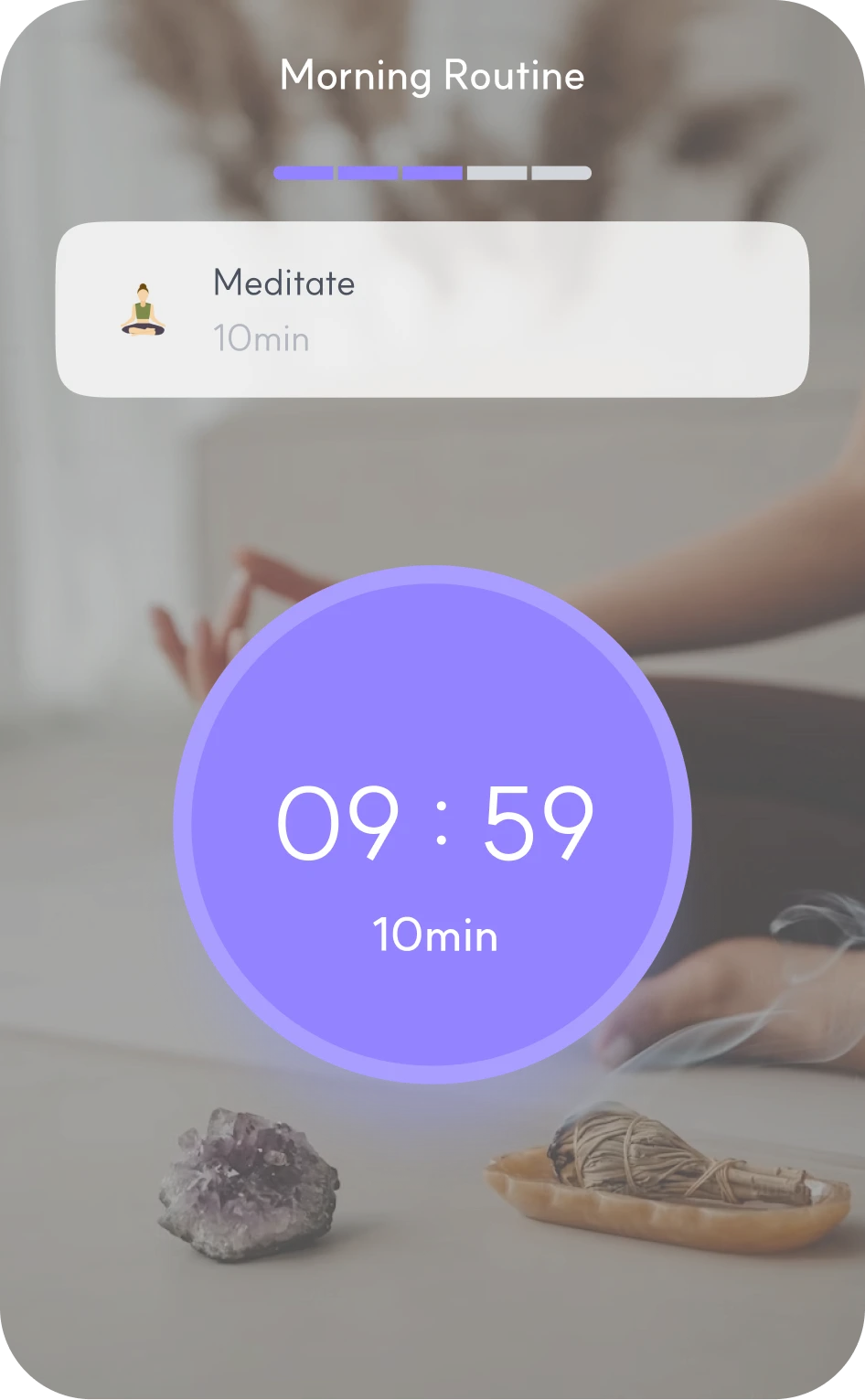This screenshot has width=865, height=1400.
Task: Tap the 09:59 timer circle
Action: pos(432,824)
